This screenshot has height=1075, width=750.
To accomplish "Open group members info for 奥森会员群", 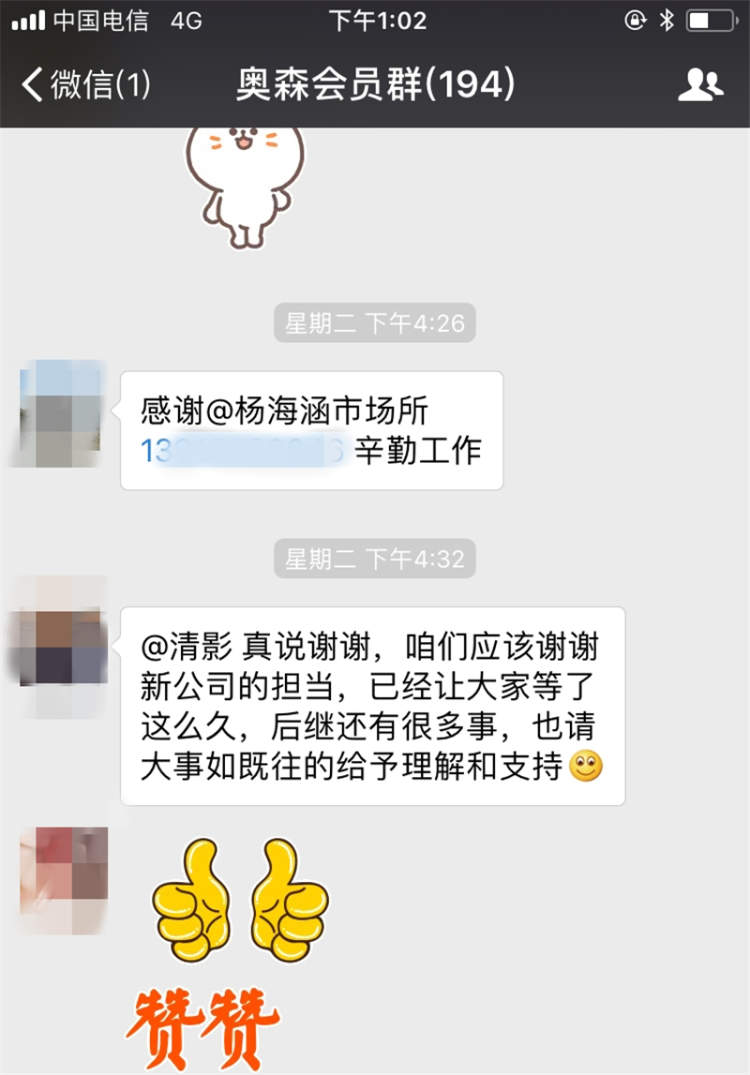I will [700, 85].
